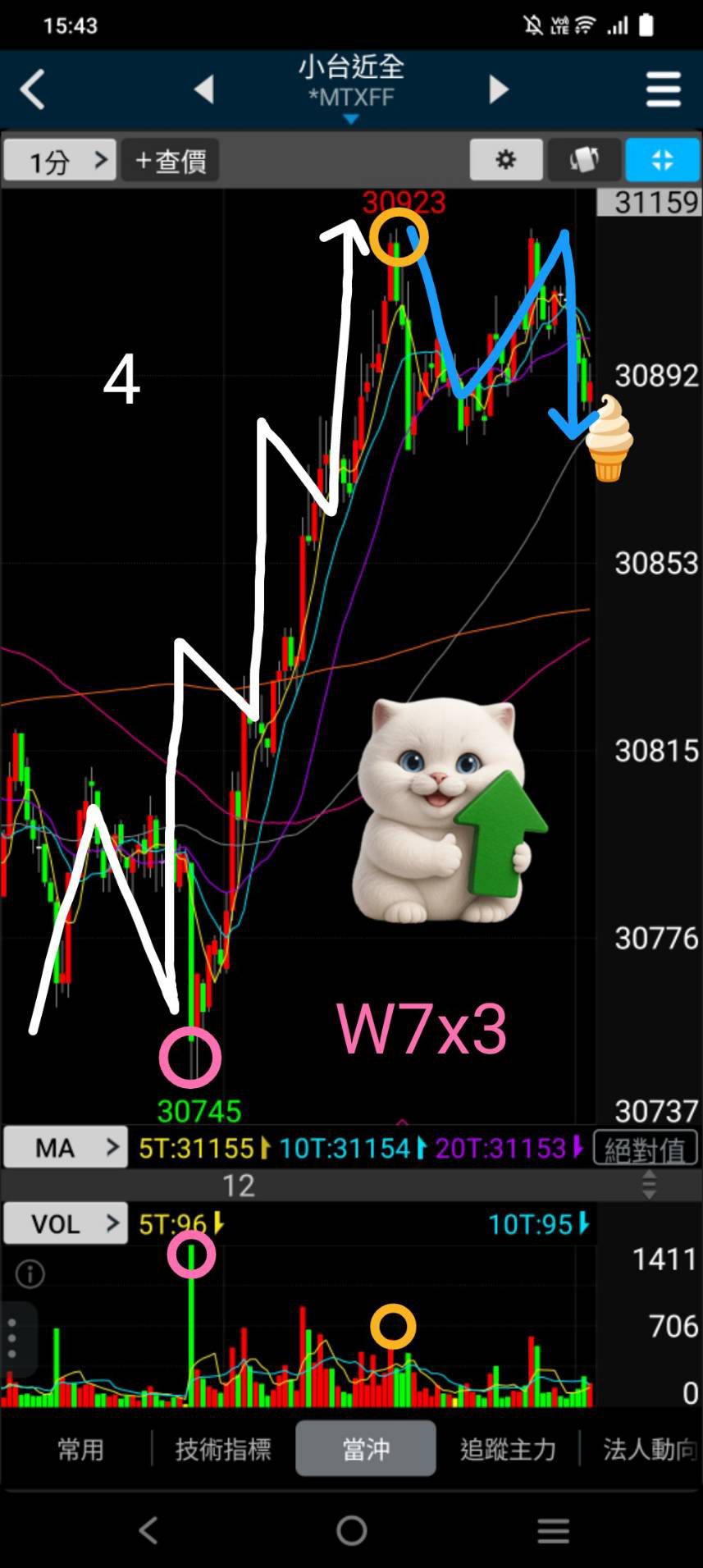Go back using the top-left arrow

tap(33, 89)
